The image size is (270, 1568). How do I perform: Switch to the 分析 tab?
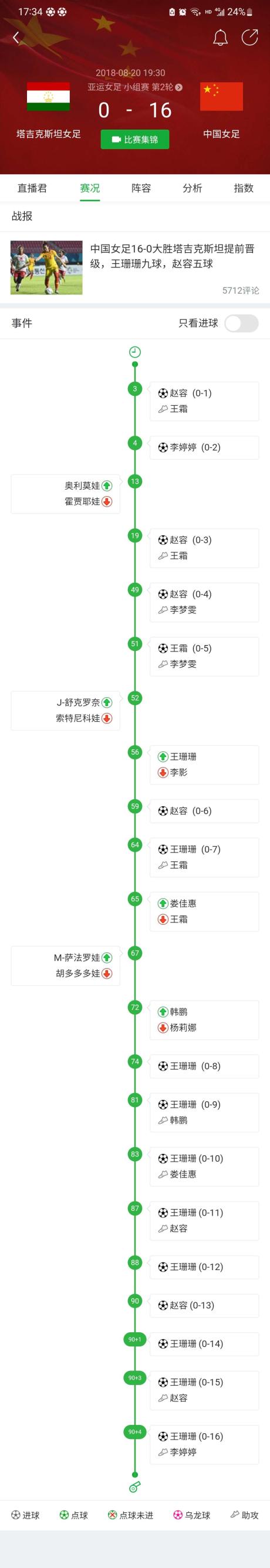(x=192, y=188)
